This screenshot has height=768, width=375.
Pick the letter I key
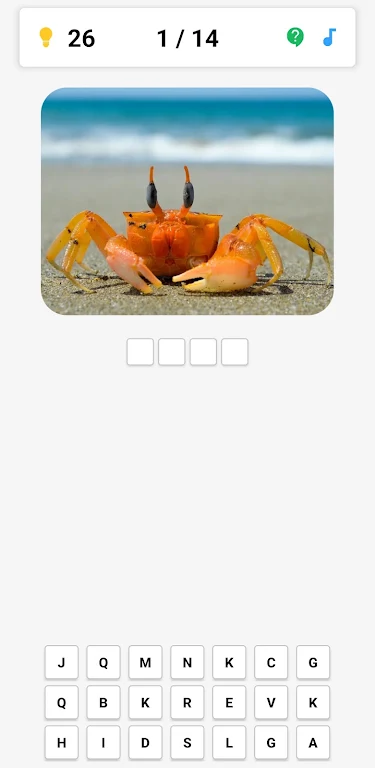103,743
